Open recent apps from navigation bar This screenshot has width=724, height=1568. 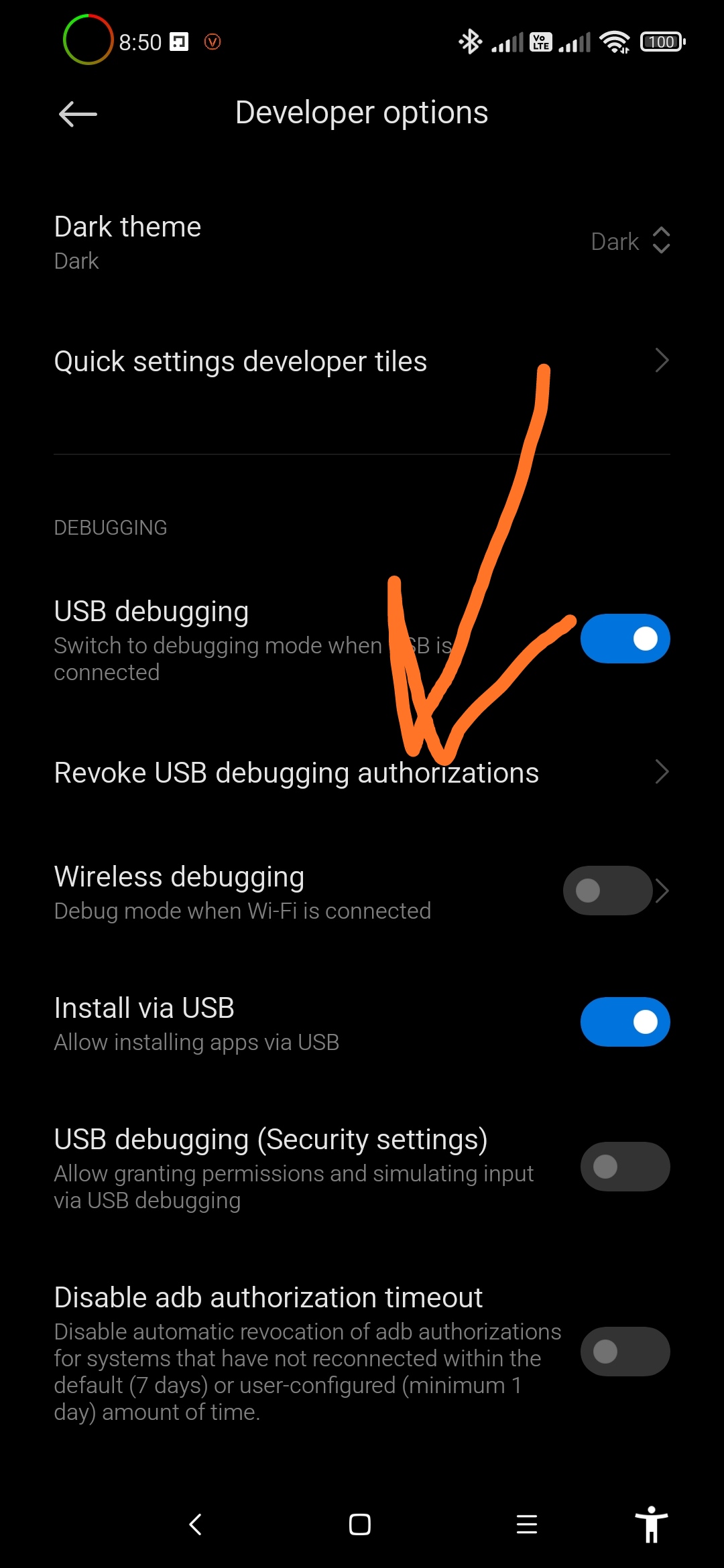(x=527, y=1524)
